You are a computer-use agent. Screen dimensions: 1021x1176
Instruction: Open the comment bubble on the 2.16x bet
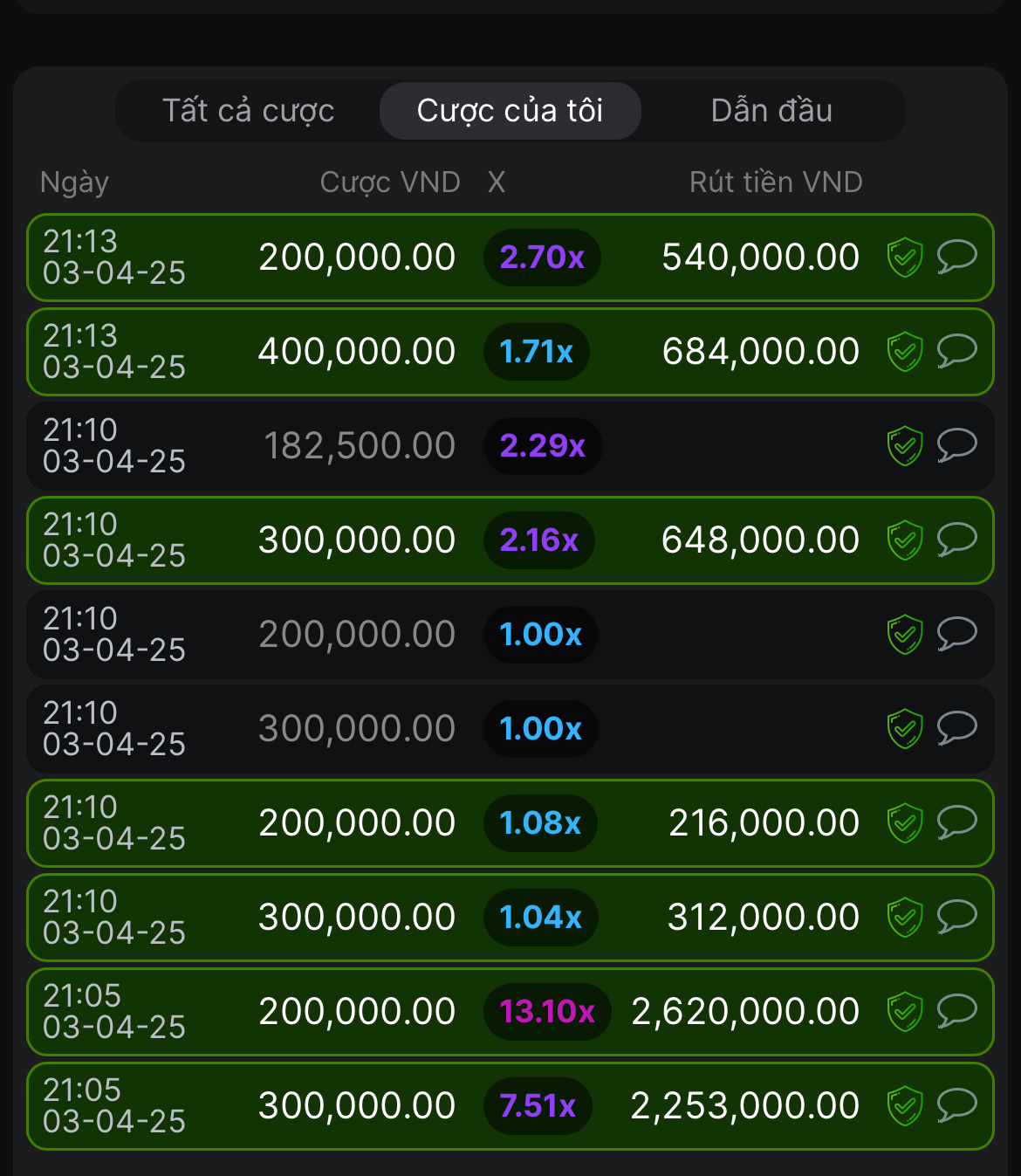click(x=956, y=540)
